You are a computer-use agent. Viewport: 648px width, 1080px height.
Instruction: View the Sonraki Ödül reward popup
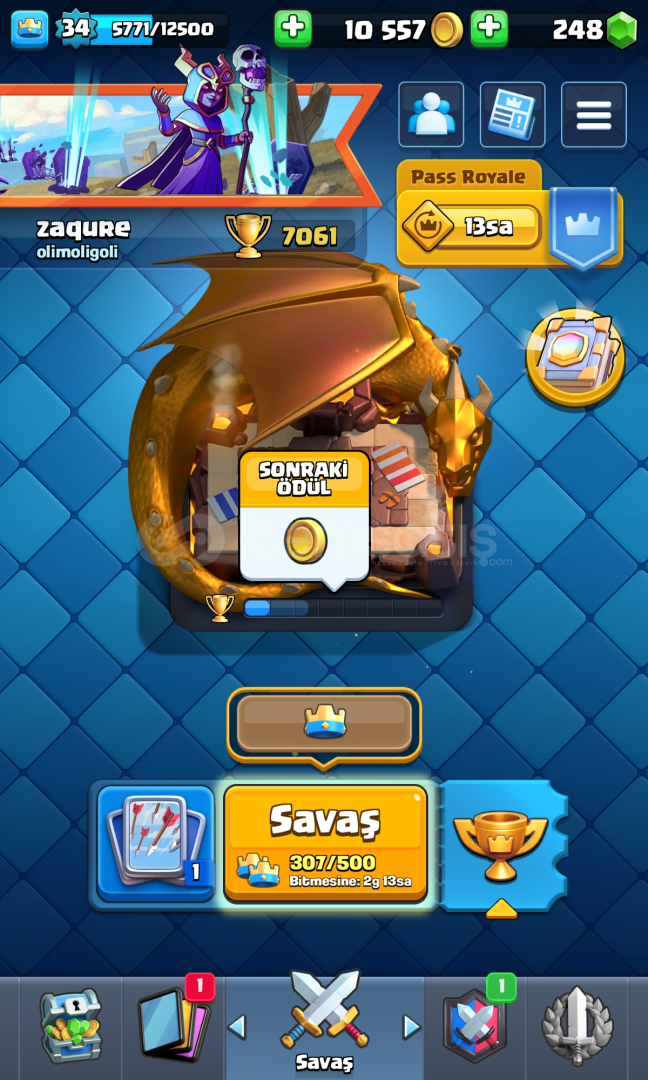[304, 517]
